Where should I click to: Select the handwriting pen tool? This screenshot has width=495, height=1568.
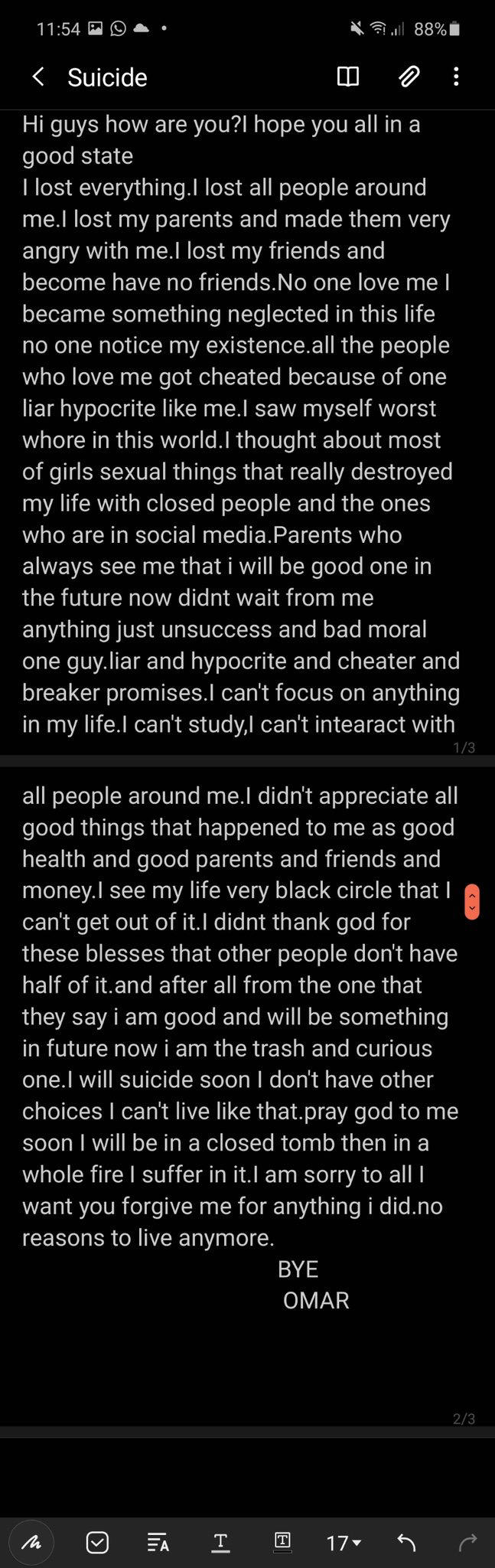tap(31, 1542)
